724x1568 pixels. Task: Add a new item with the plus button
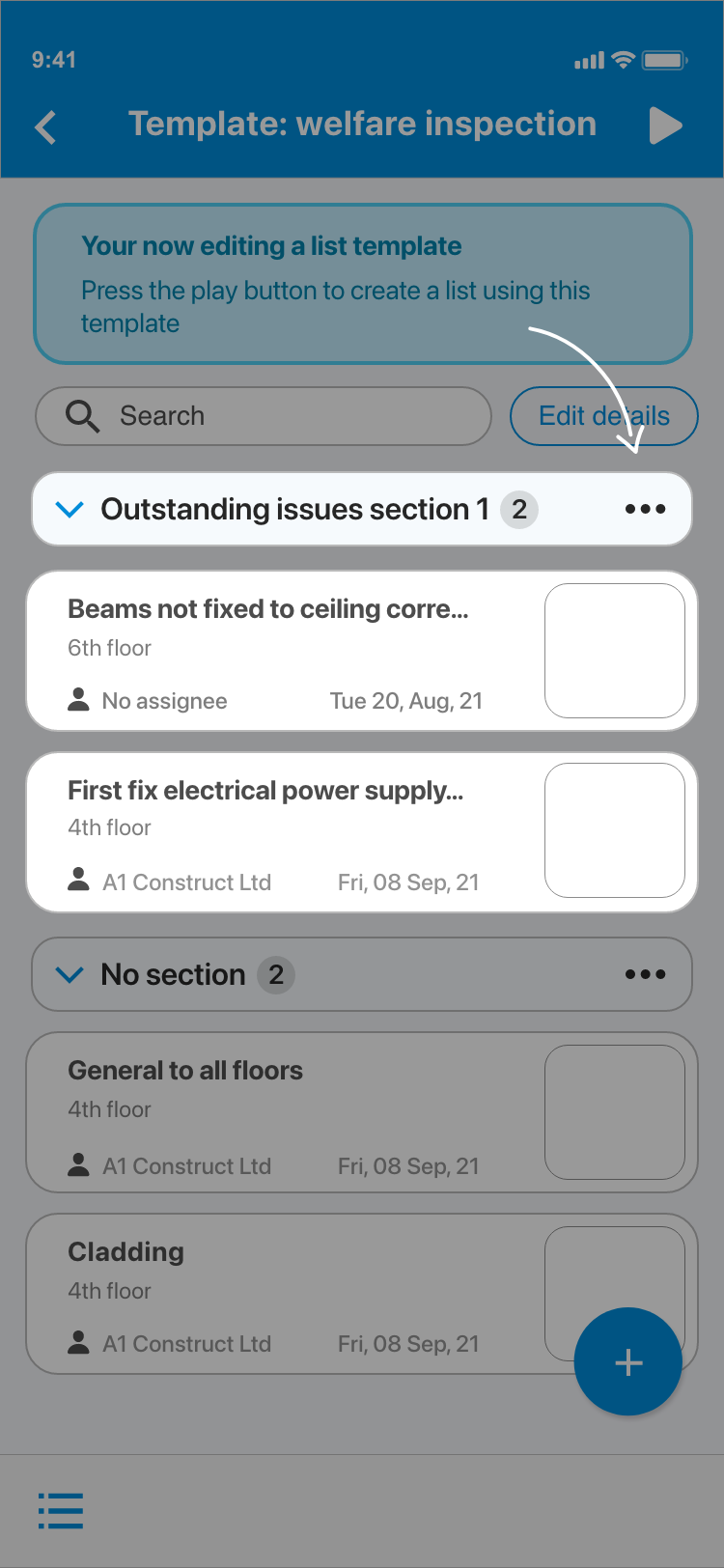pyautogui.click(x=628, y=1361)
